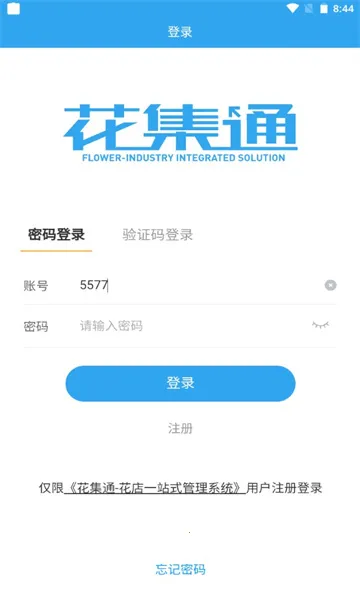Switch to the 验证码登录 tab
The width and height of the screenshot is (360, 600).
(x=158, y=235)
